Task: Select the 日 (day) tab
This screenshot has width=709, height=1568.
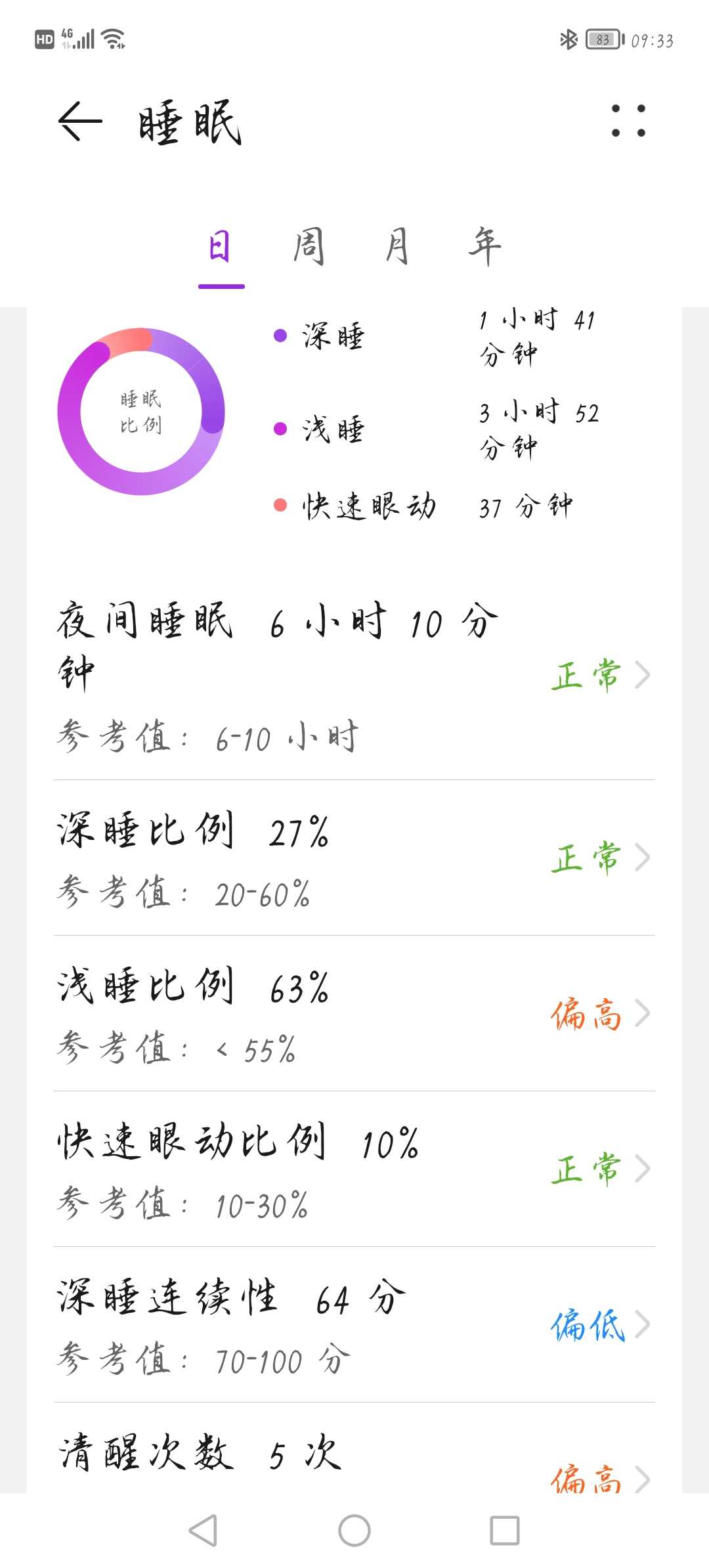Action: (x=221, y=246)
